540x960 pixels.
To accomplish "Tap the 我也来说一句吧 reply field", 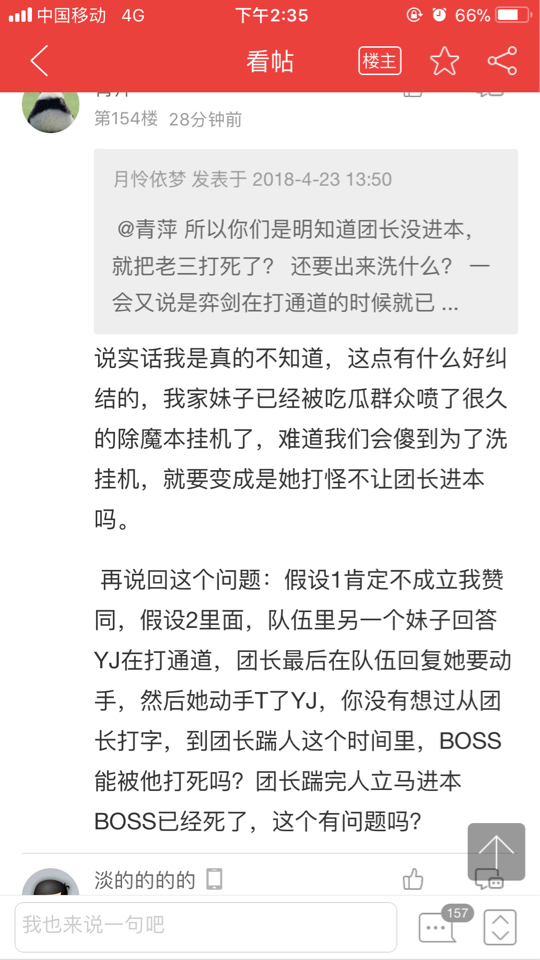I will coord(206,926).
